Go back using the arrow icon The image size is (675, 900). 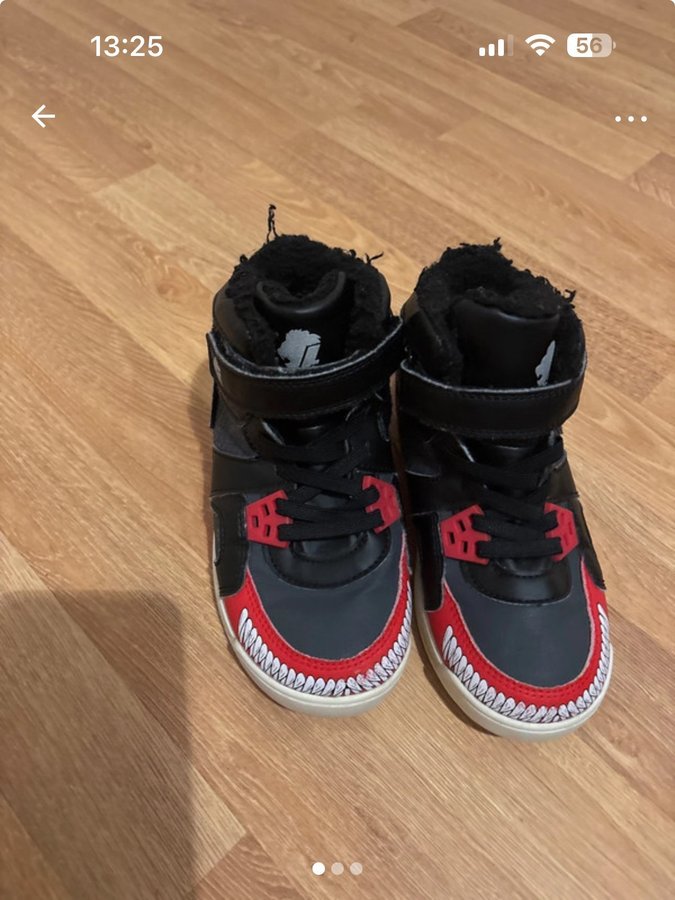pyautogui.click(x=43, y=117)
